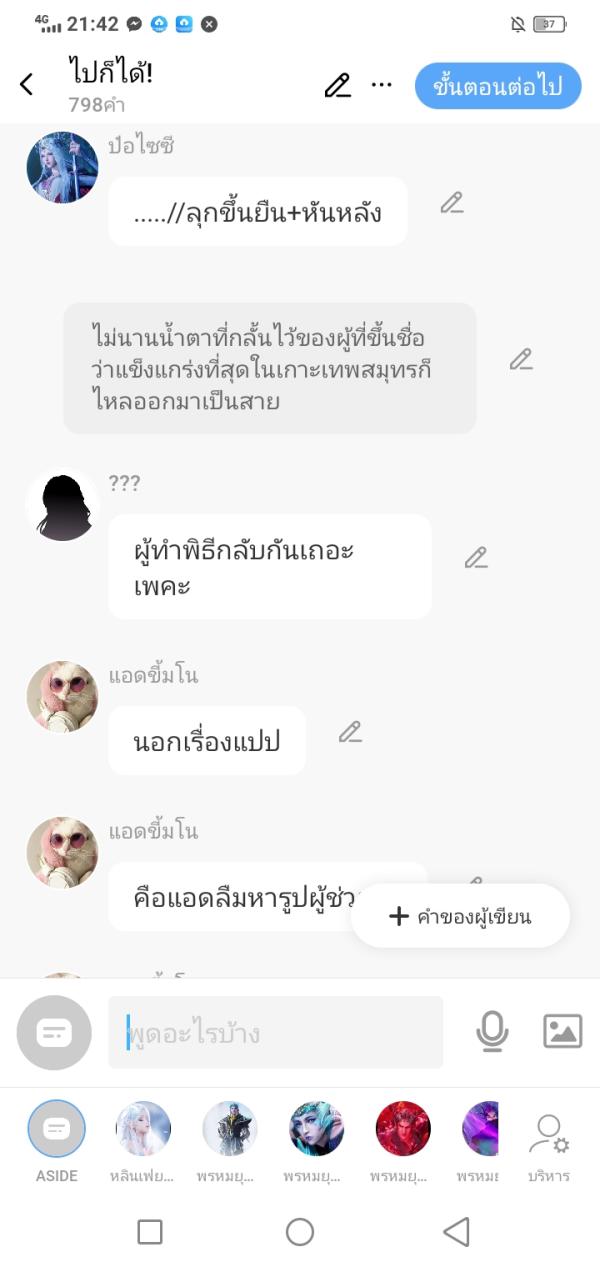This screenshot has width=600, height=1267.
Task: Edit the narration starting with ไม่นานน้ำตา
Action: click(x=521, y=360)
